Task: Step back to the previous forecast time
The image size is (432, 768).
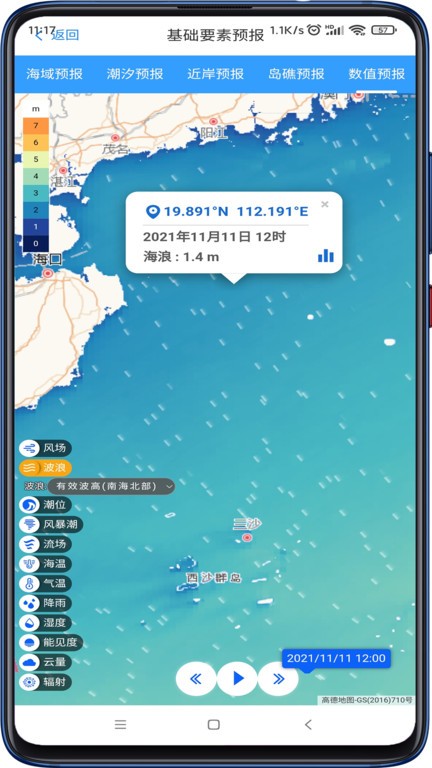Action: tap(196, 678)
